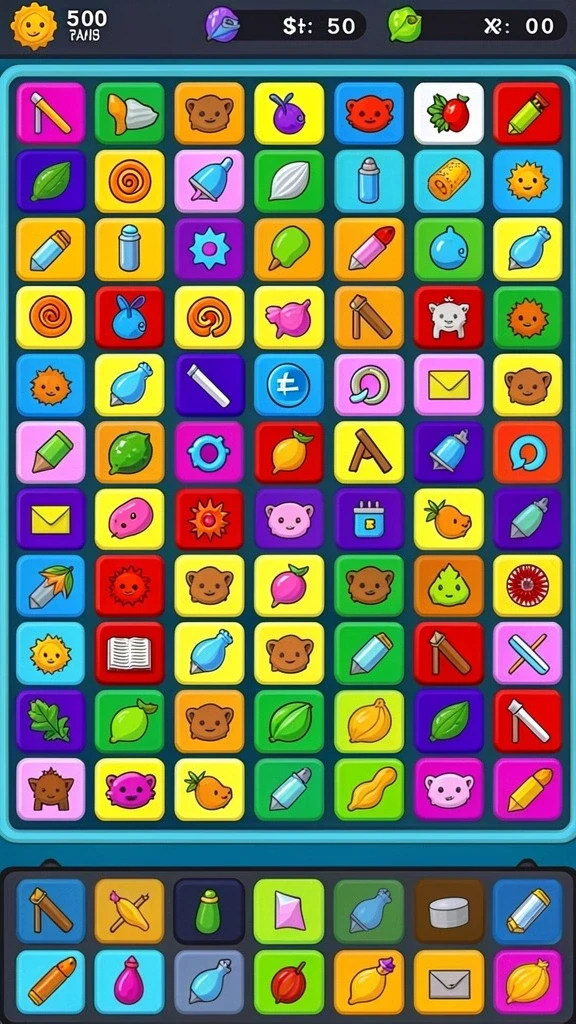Tap the white bear on the red tile
Viewport: 576px width, 1024px height.
[x=449, y=317]
